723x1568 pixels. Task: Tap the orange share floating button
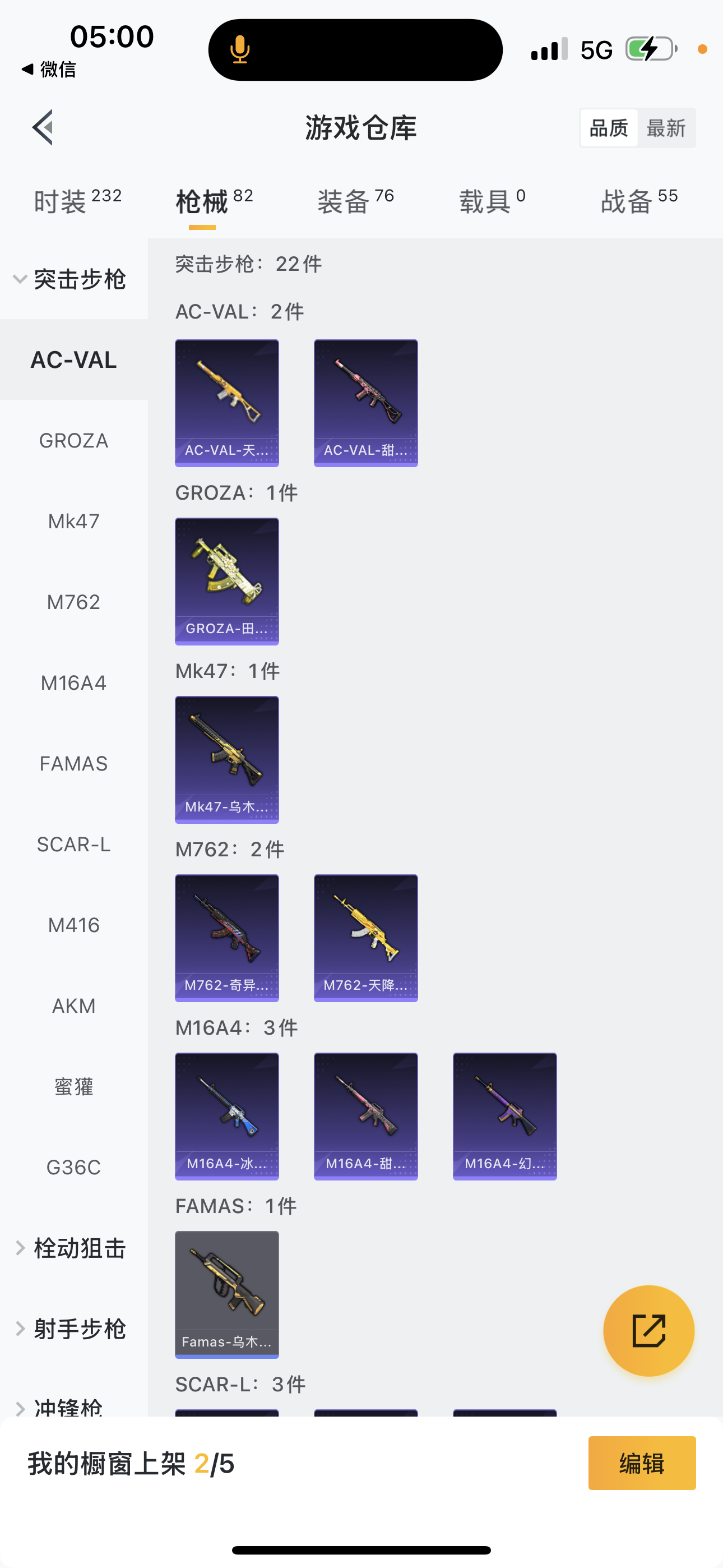(x=648, y=1331)
